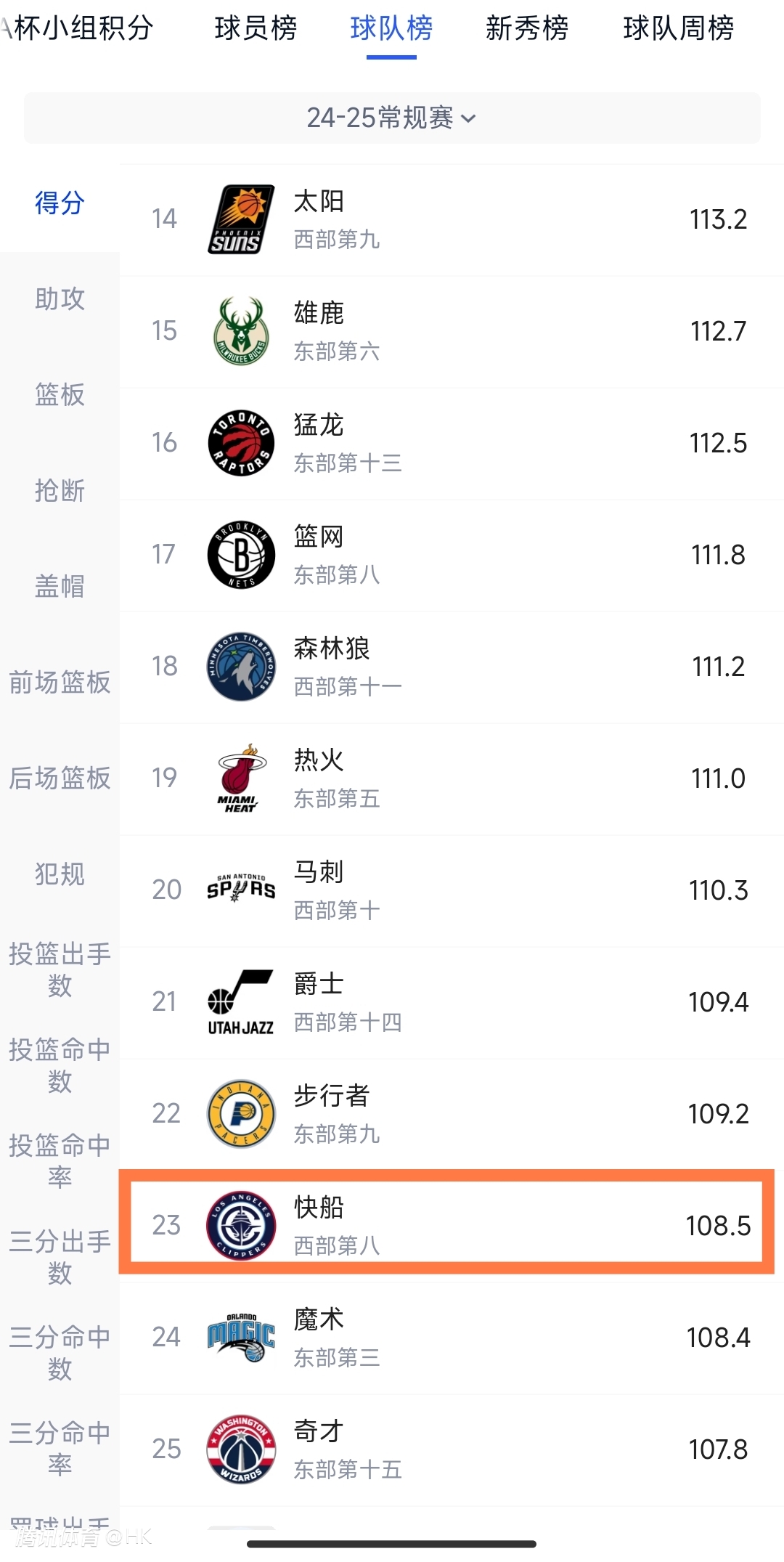Open the 森林狼 team row
Image resolution: width=784 pixels, height=1562 pixels.
[x=450, y=667]
